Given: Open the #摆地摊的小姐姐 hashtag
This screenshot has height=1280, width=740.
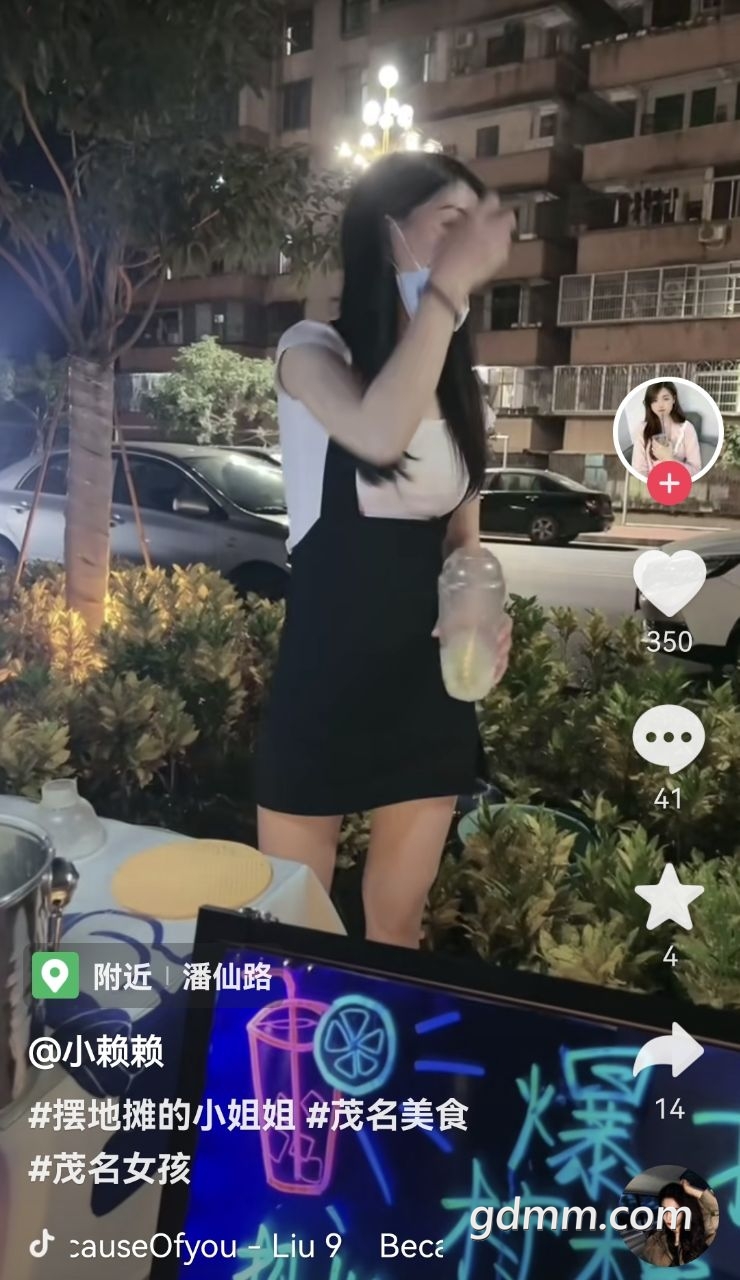Looking at the screenshot, I should coord(161,1115).
